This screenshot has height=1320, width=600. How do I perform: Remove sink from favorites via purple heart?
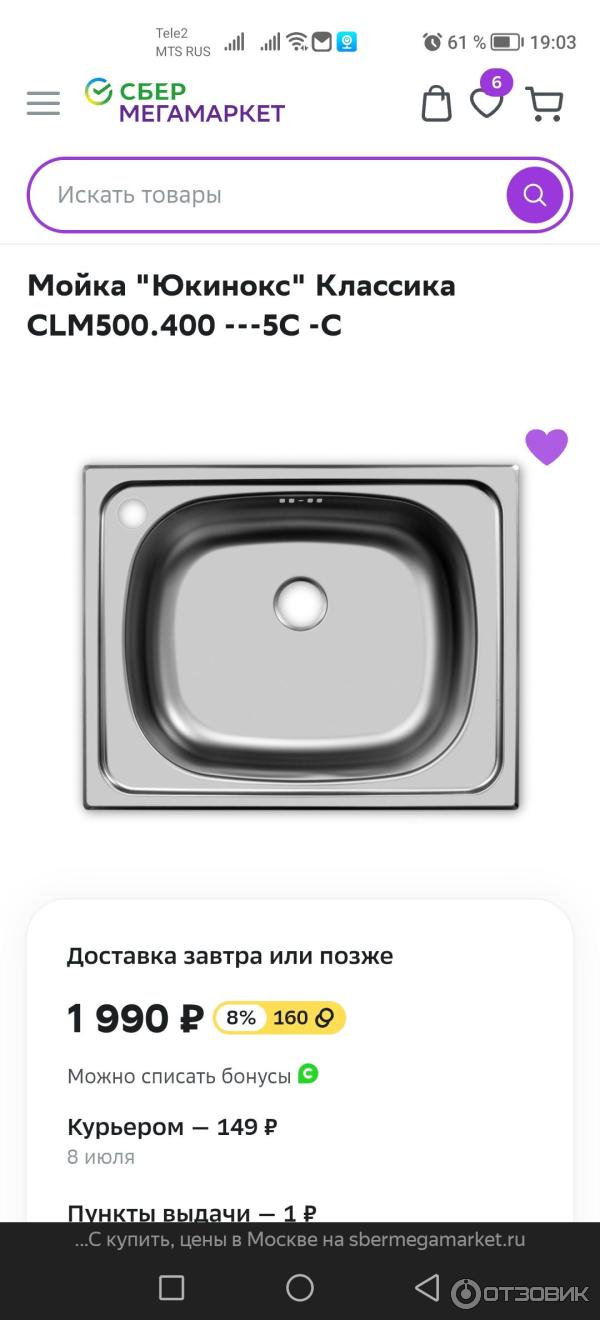(x=546, y=447)
